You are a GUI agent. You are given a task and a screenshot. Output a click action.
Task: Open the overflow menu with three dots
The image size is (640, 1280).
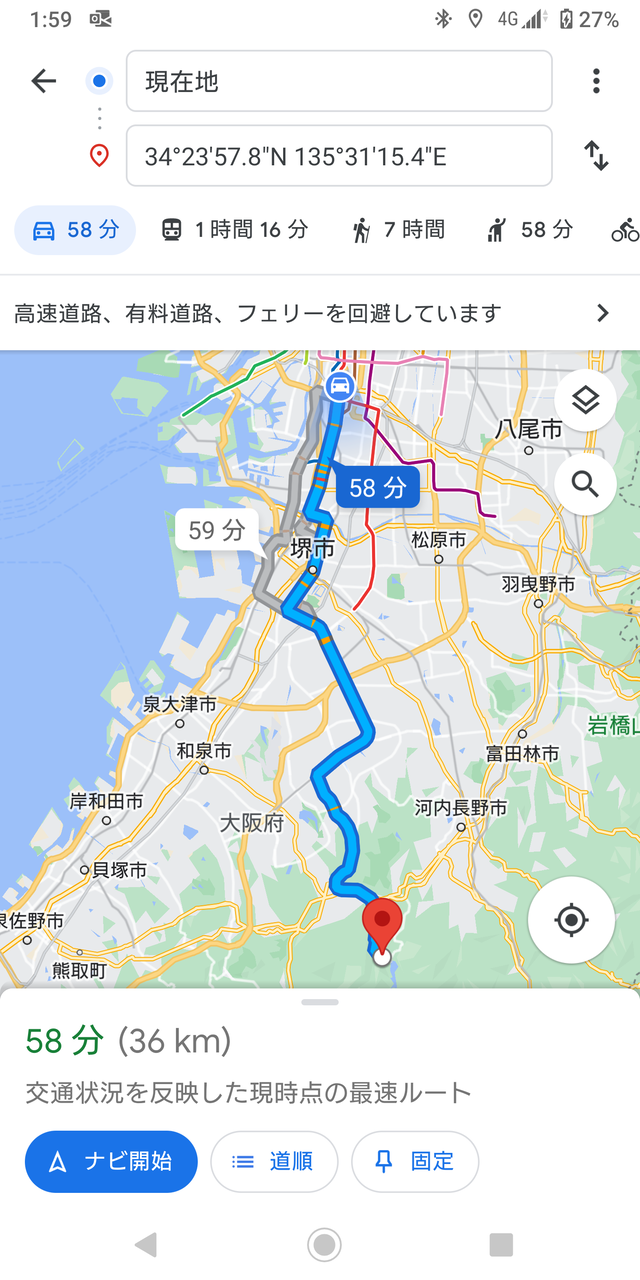pos(596,81)
